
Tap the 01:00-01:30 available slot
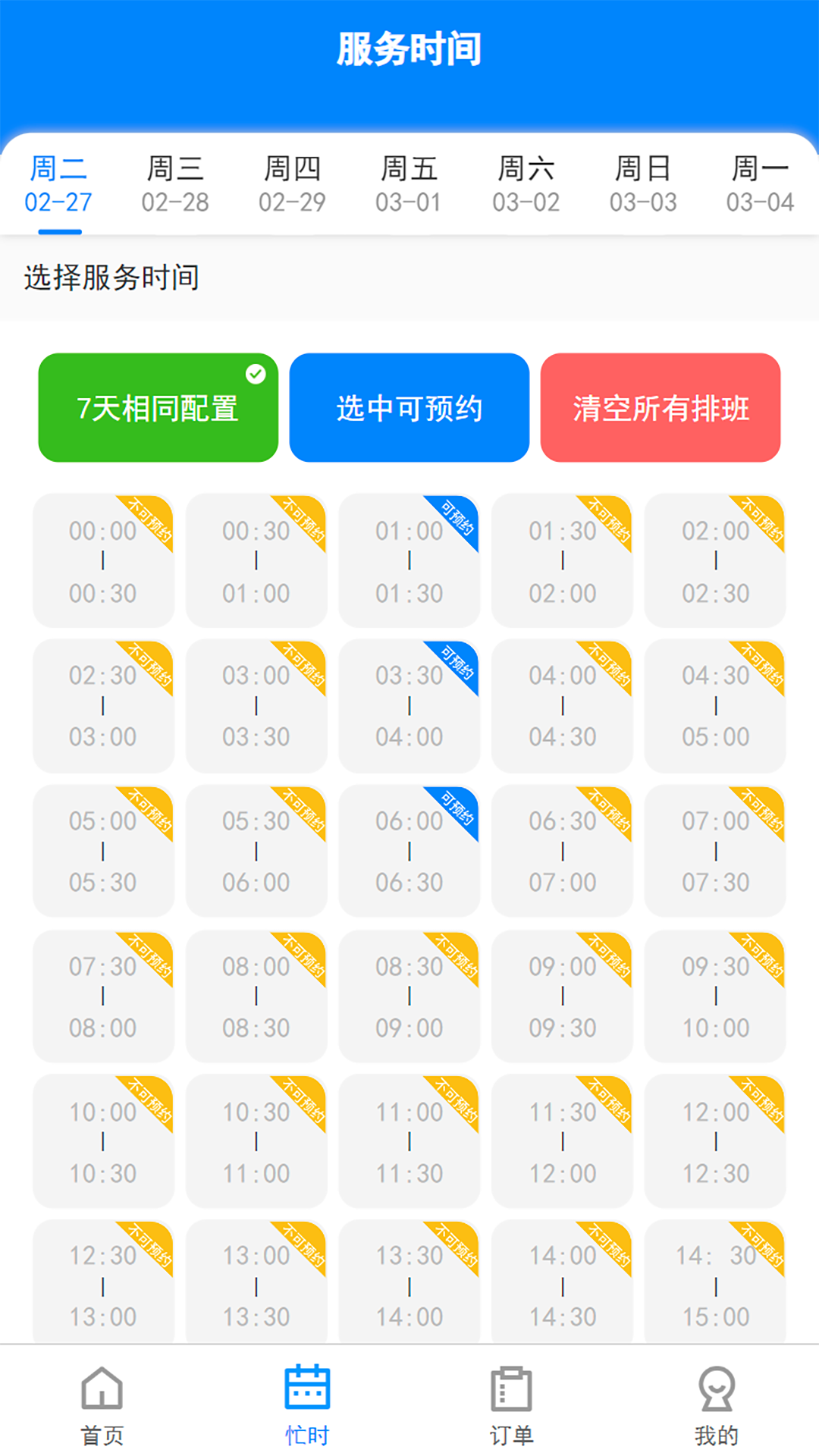pos(409,561)
